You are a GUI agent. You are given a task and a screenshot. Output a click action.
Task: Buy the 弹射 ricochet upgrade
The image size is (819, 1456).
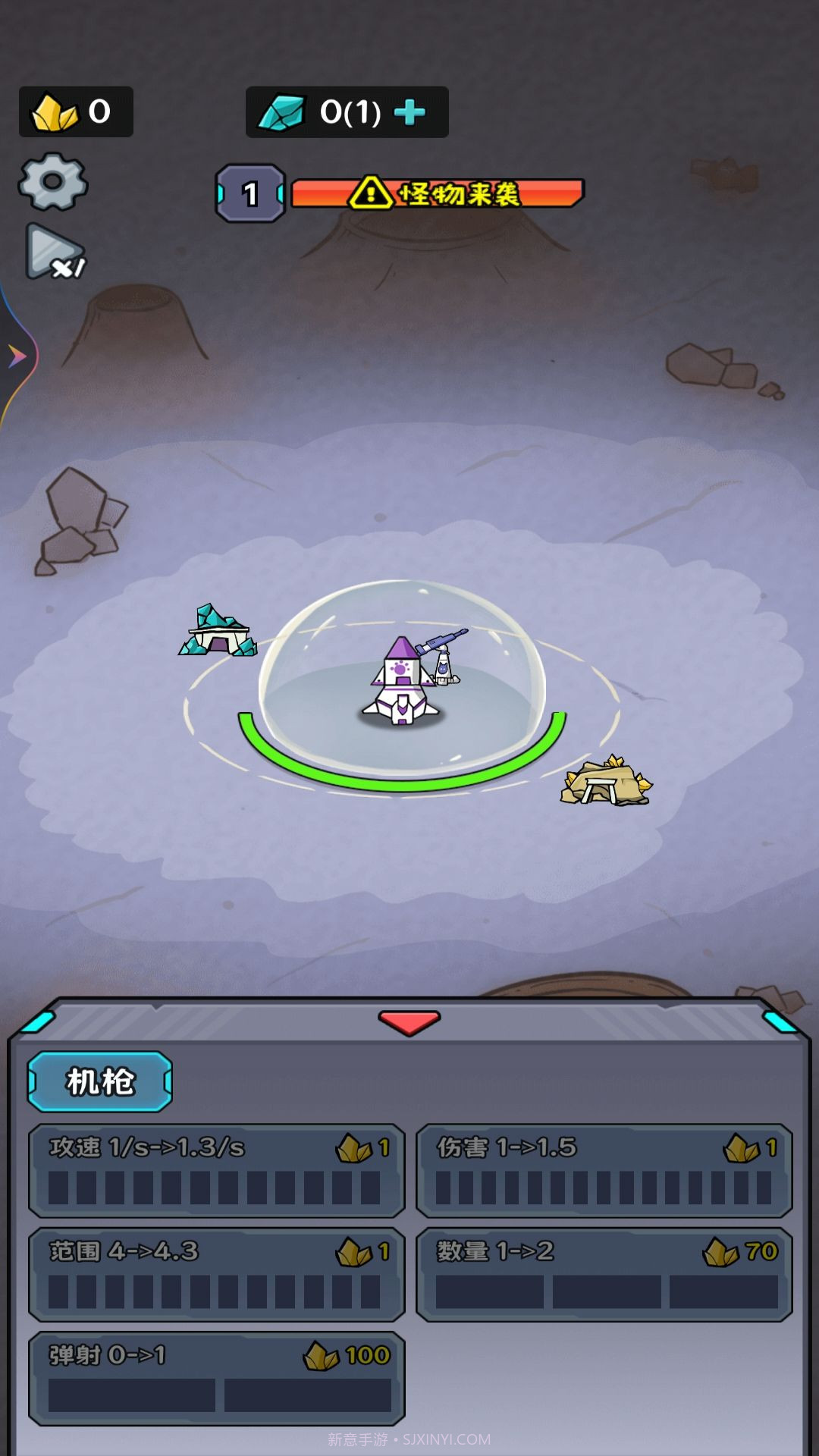click(x=216, y=1378)
